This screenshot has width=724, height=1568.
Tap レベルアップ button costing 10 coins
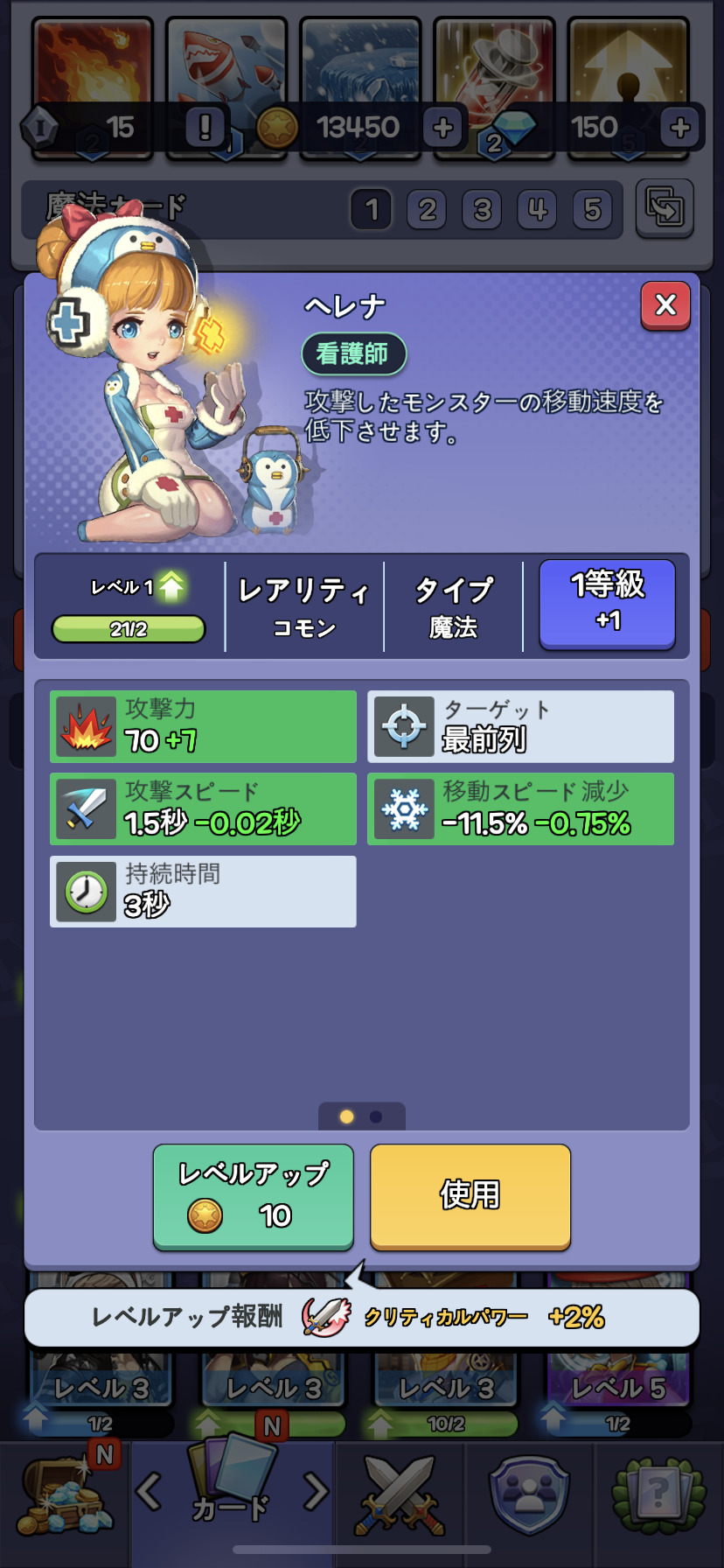pyautogui.click(x=254, y=1195)
